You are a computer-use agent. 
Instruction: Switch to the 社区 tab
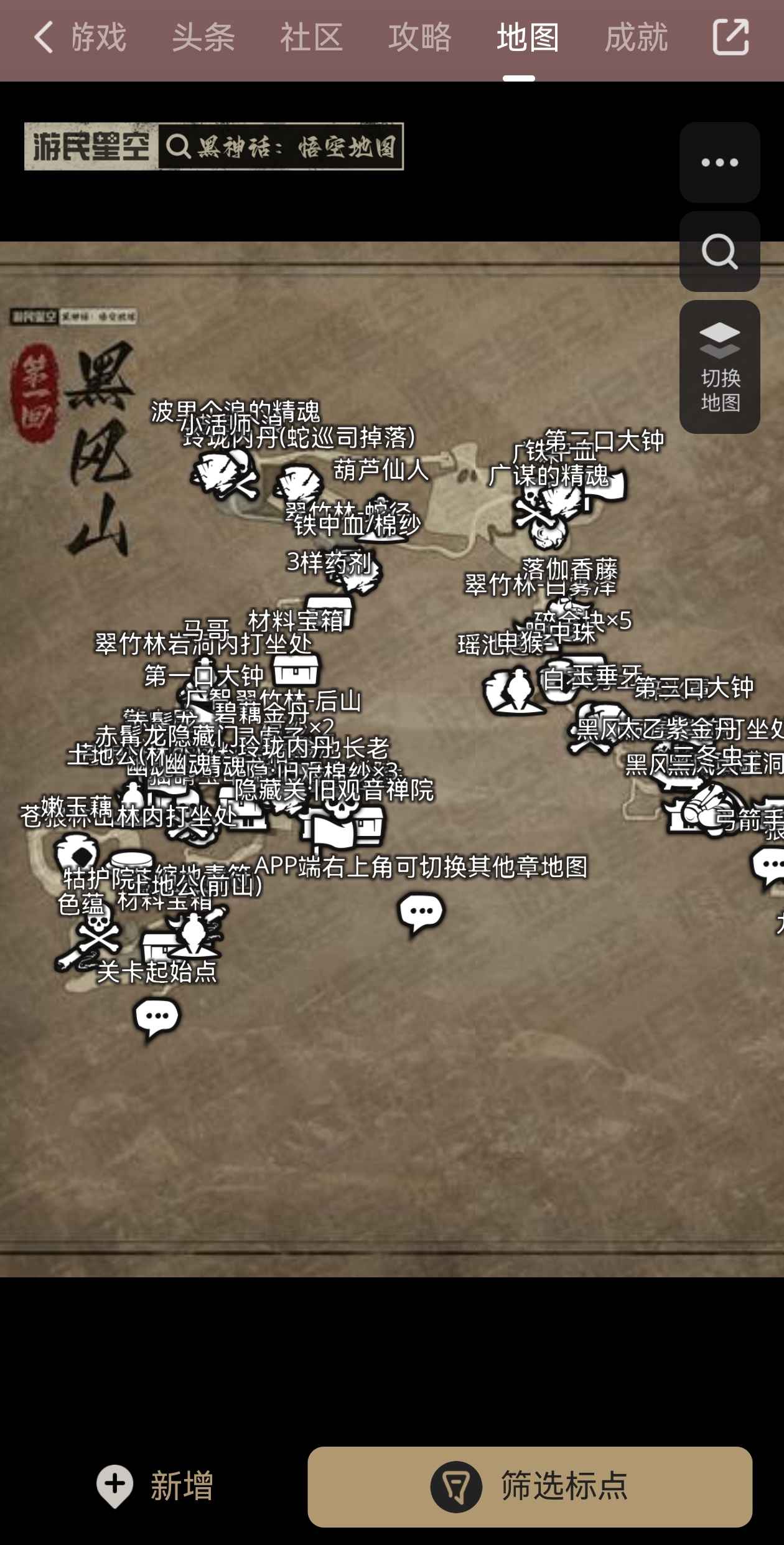click(311, 37)
